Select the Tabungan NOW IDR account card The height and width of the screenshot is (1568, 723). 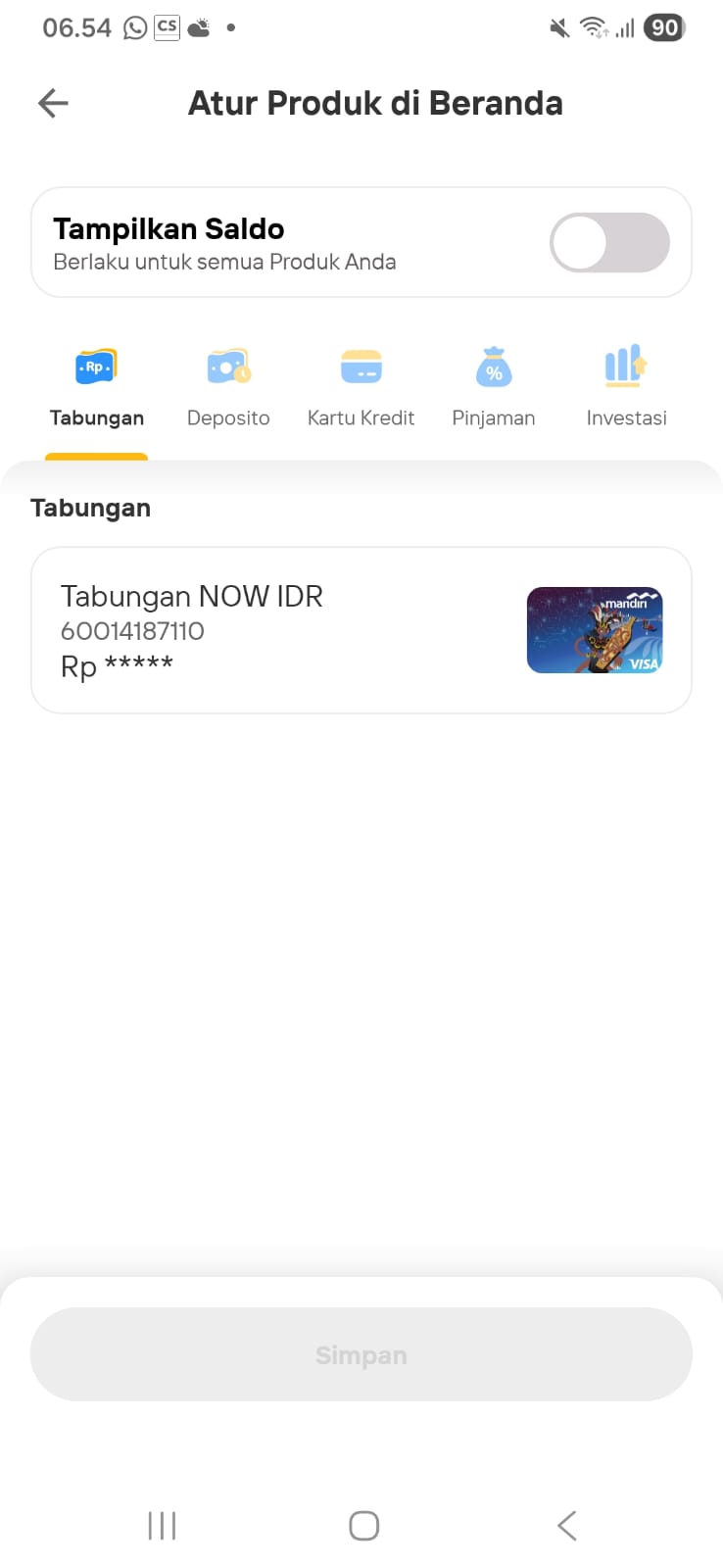point(361,630)
